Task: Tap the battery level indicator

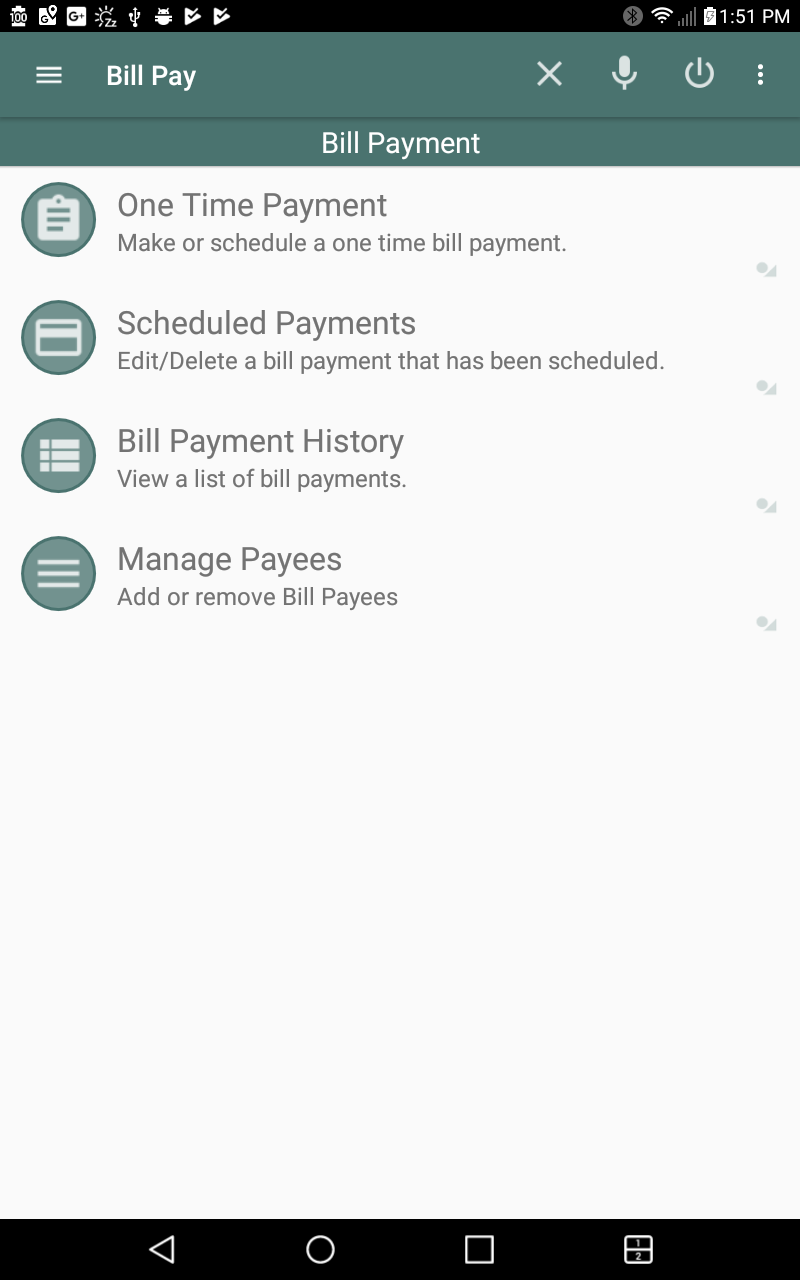Action: 711,15
